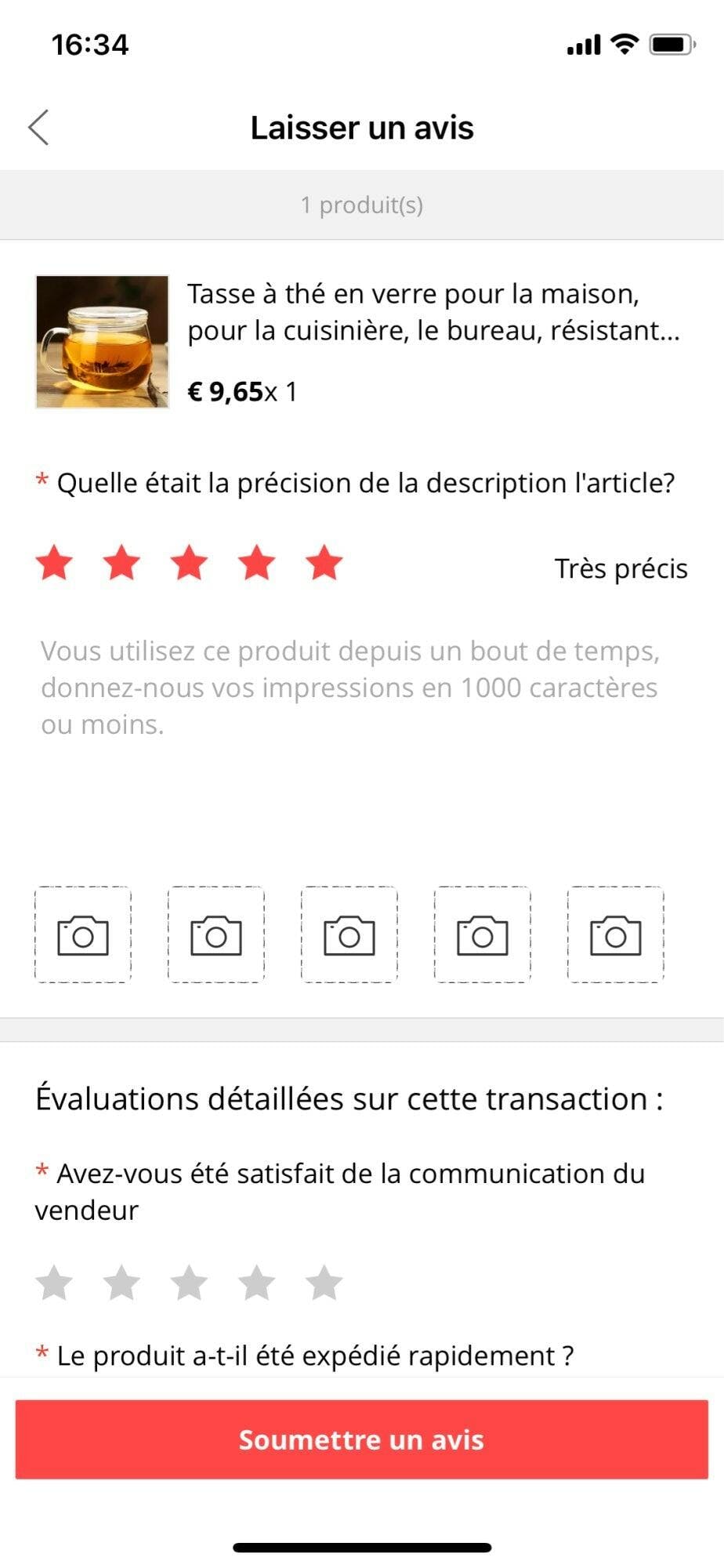
Task: Tap Soumettre un avis button
Action: (362, 1439)
